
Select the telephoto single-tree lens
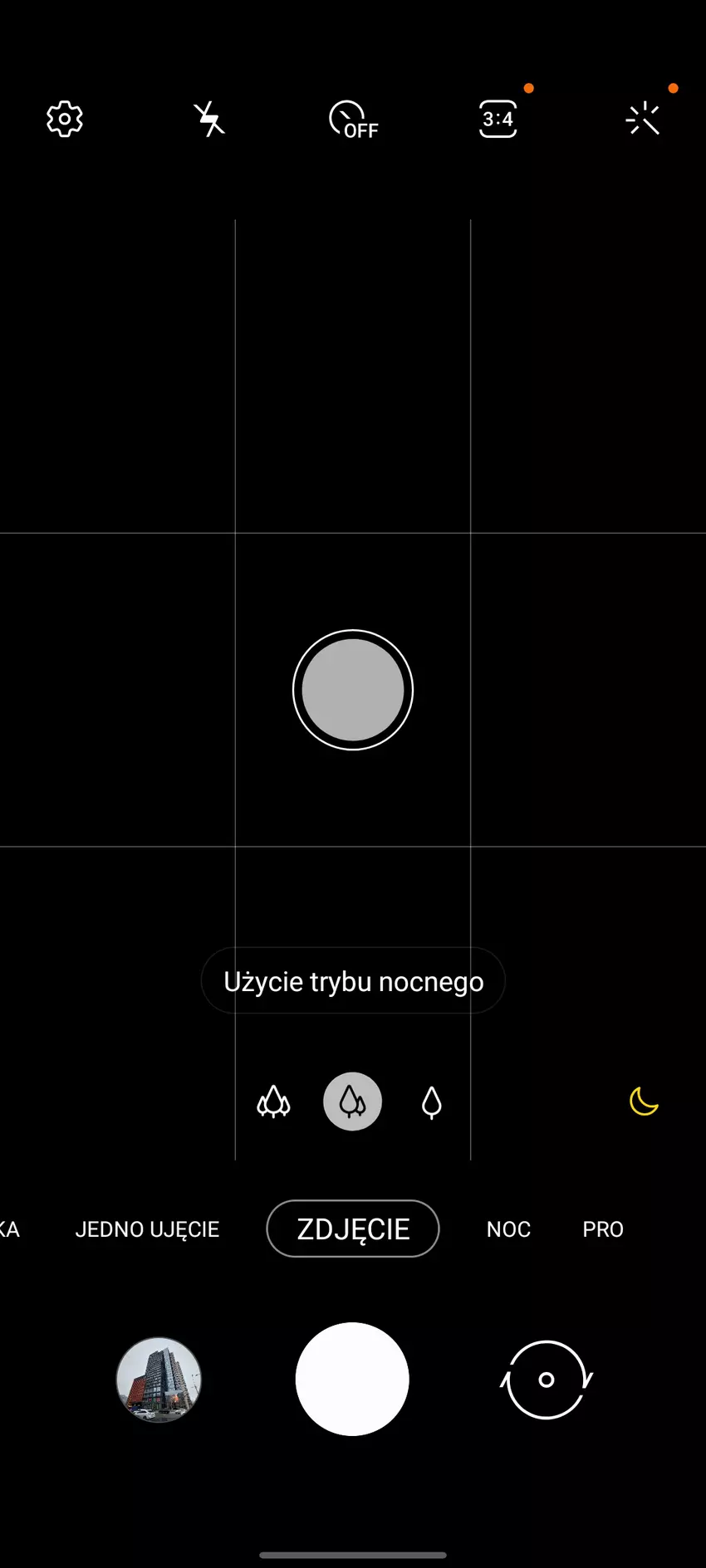click(431, 1102)
